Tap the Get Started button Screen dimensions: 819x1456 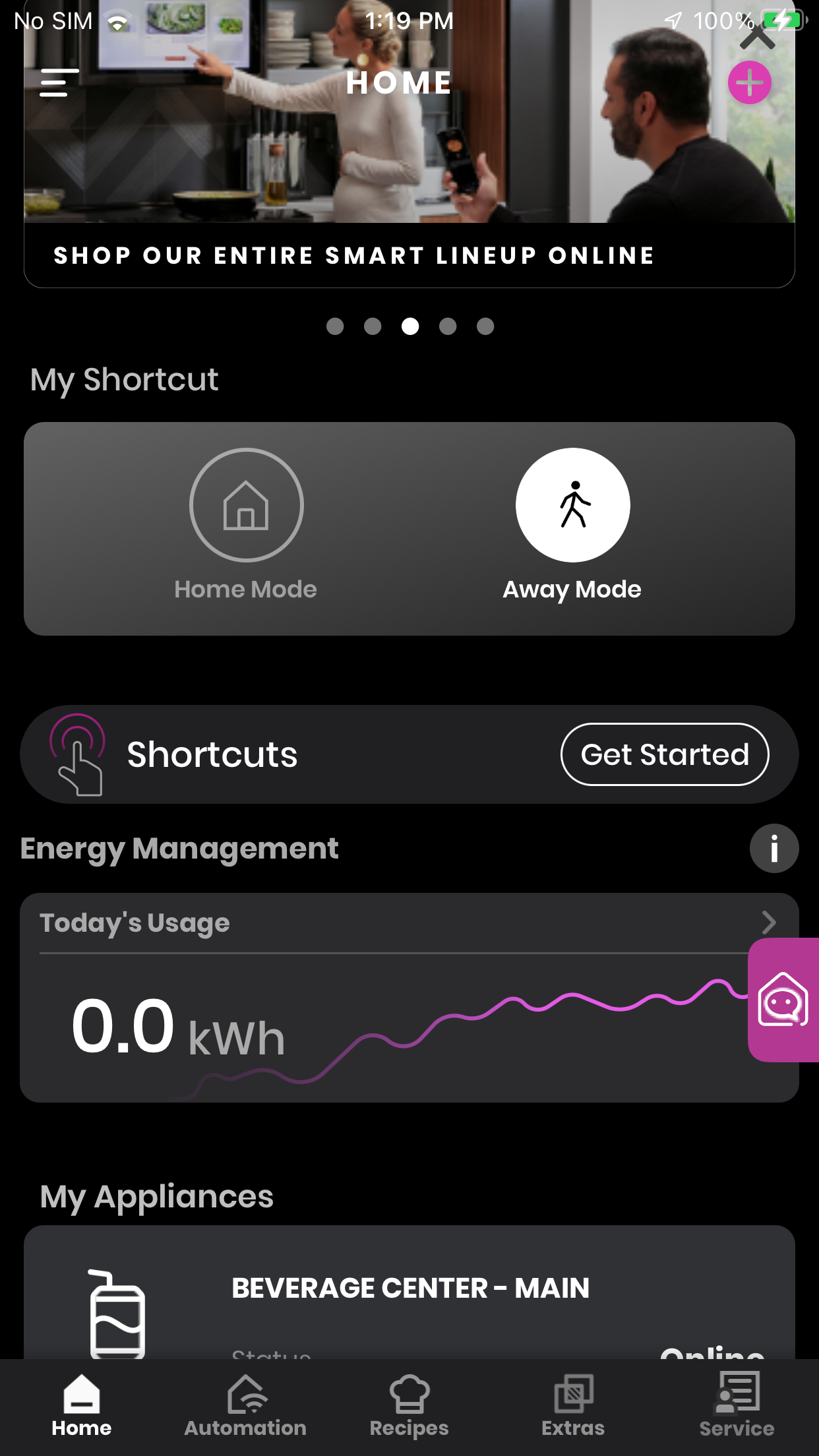pyautogui.click(x=664, y=754)
